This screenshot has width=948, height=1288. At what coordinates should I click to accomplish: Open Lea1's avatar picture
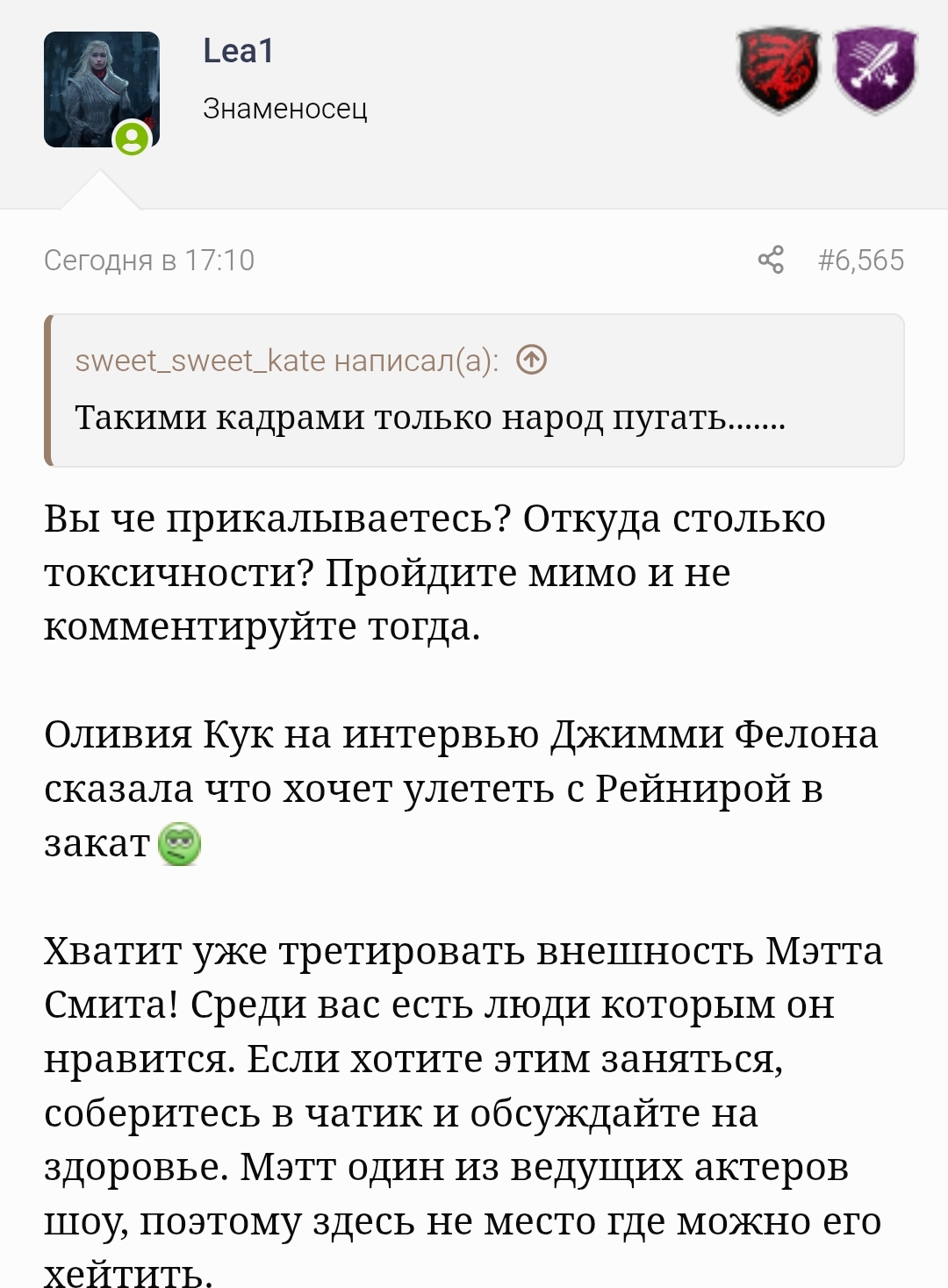click(x=102, y=89)
